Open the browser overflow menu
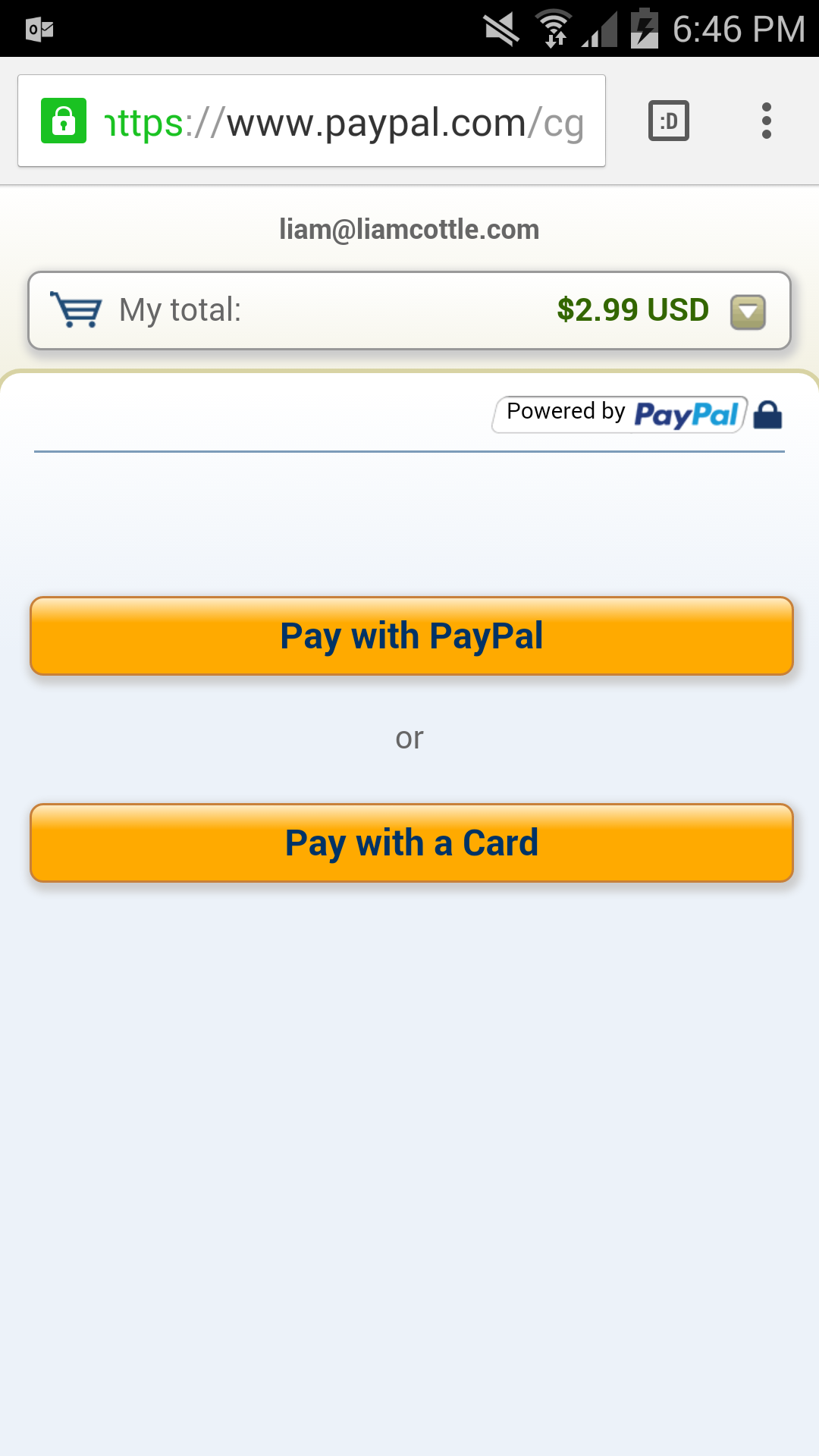 tap(767, 121)
